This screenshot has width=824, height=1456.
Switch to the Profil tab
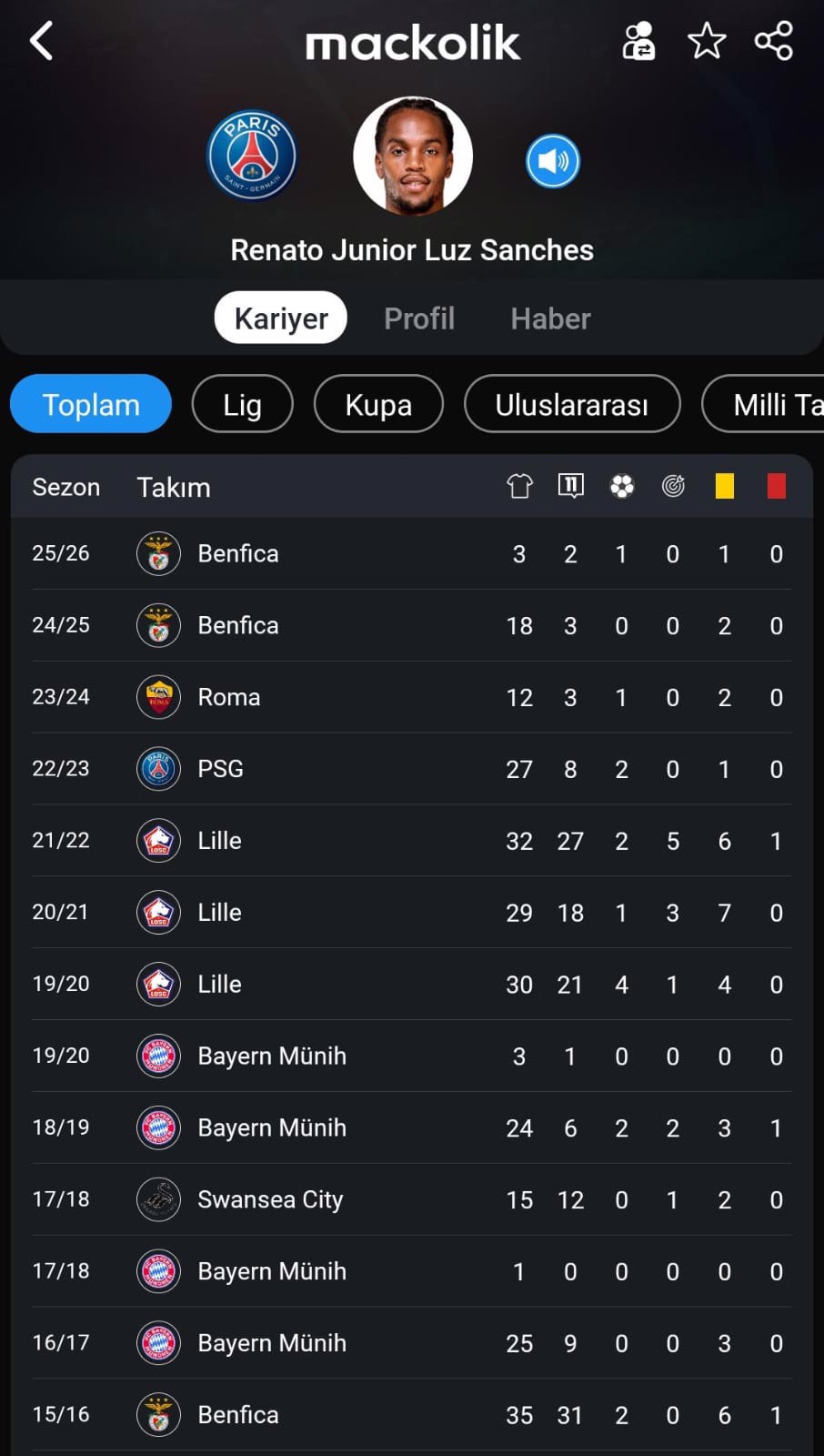[419, 318]
